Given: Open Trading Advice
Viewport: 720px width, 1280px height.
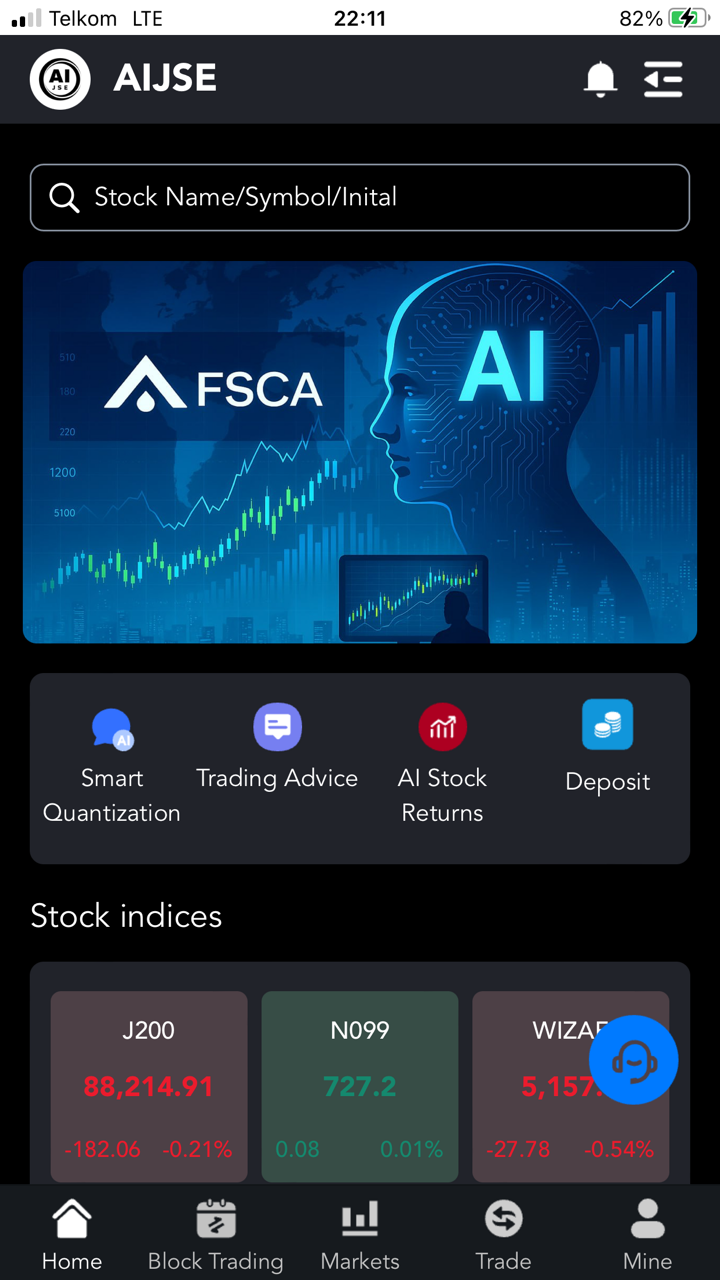Looking at the screenshot, I should 277,751.
